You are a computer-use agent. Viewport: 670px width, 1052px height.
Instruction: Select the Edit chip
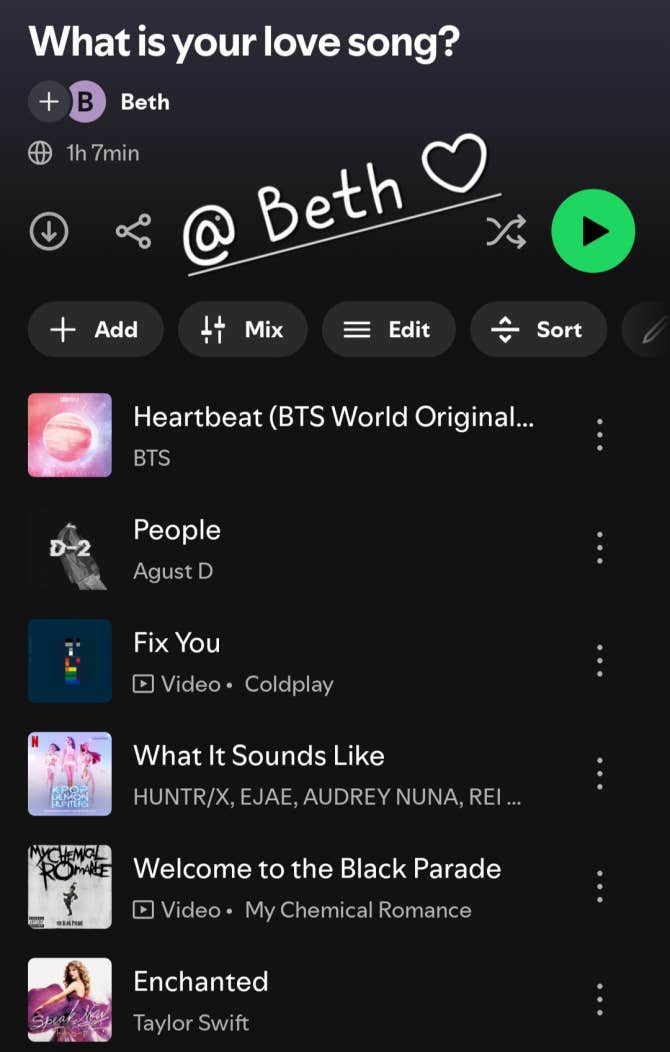388,330
